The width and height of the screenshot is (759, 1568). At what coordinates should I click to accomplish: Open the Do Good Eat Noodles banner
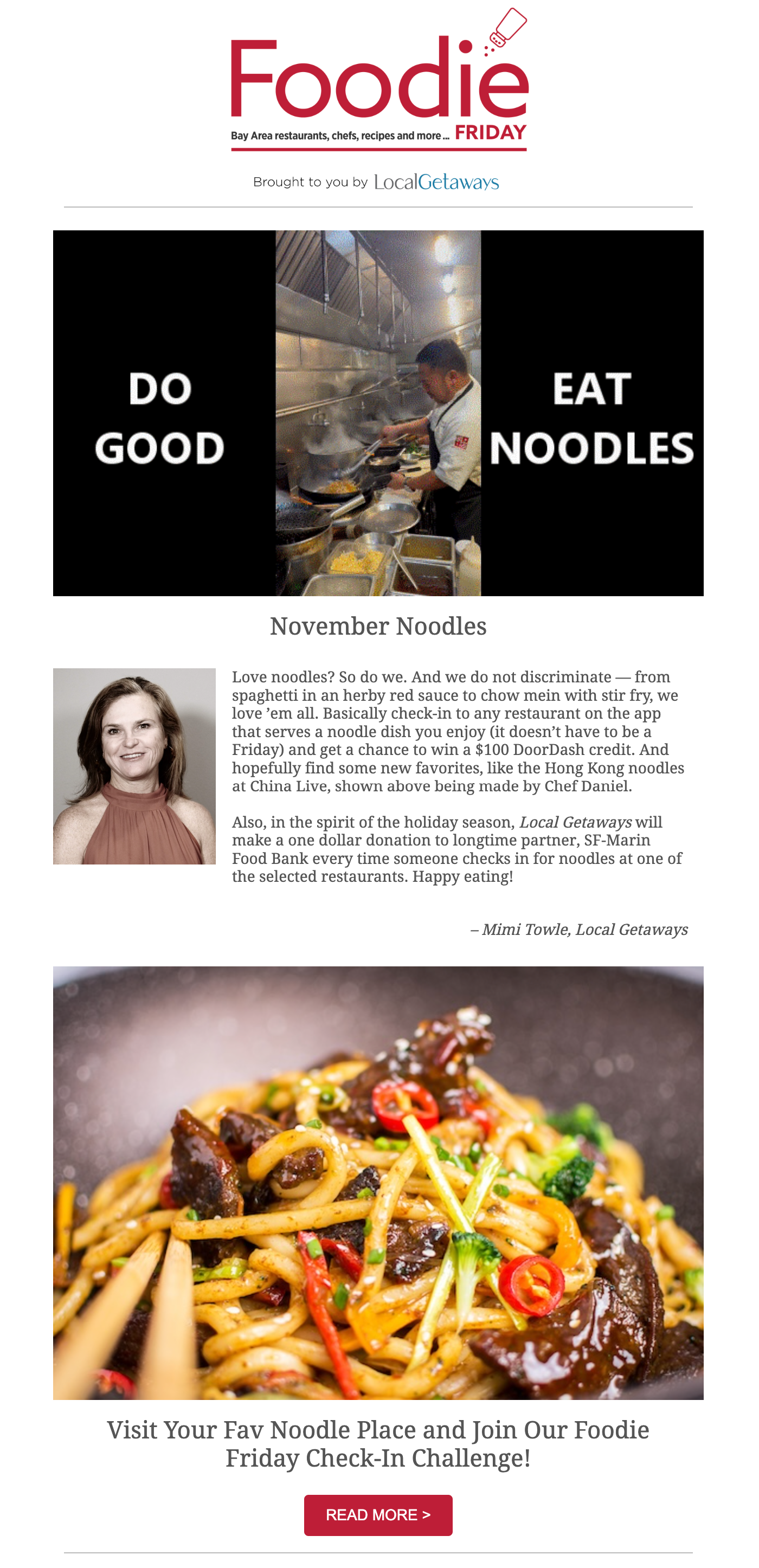click(378, 412)
